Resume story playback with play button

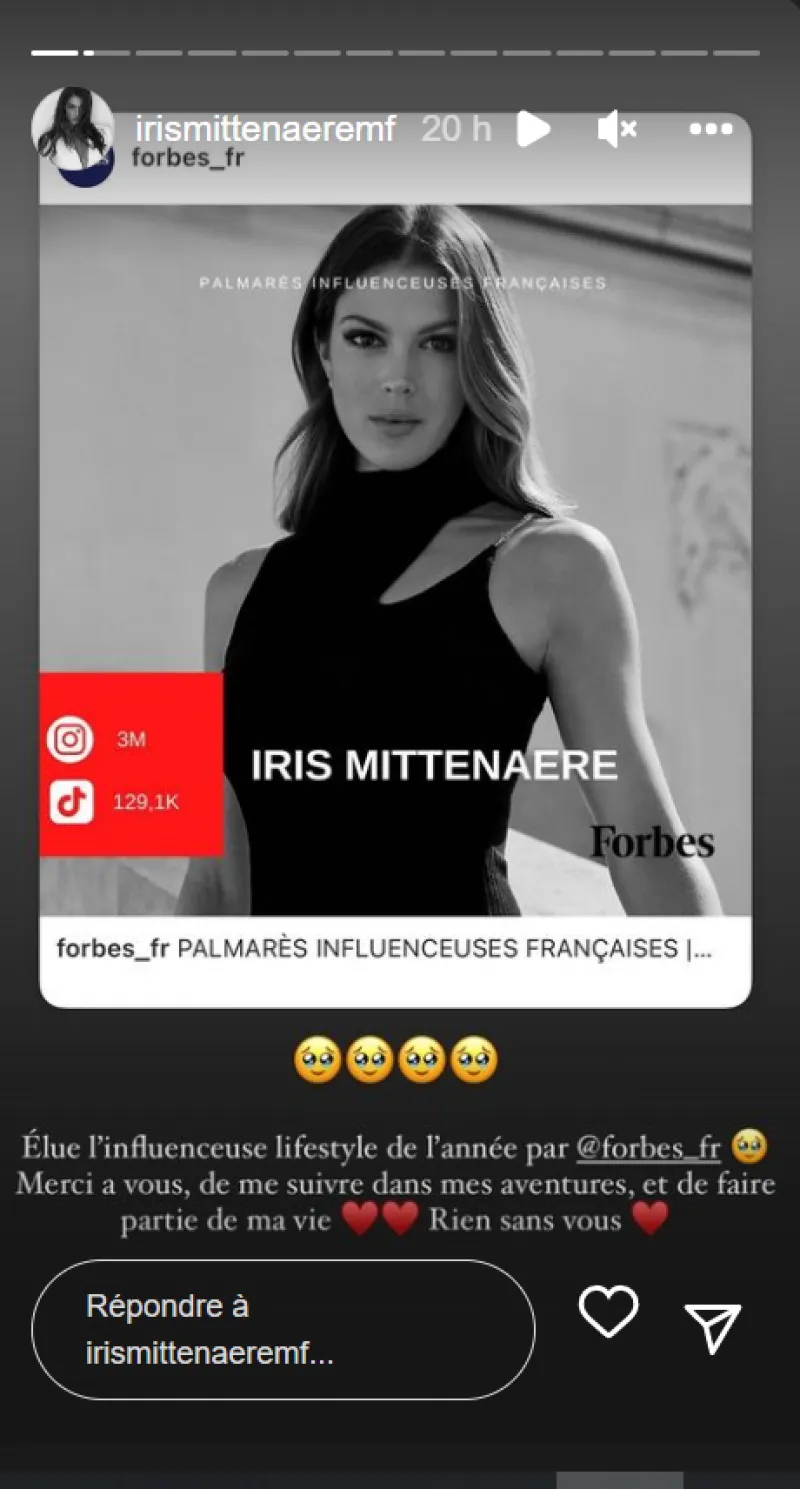click(534, 129)
